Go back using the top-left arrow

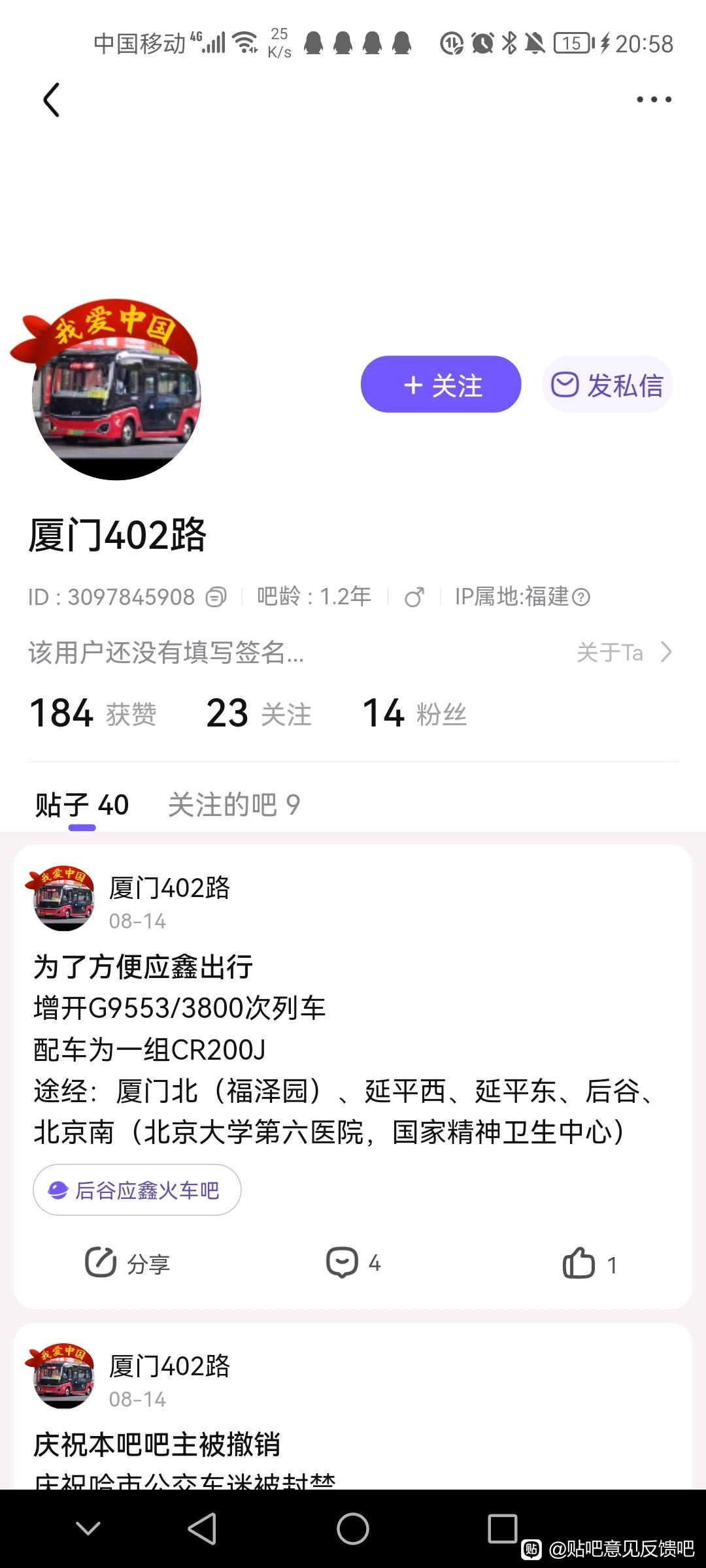coord(51,100)
